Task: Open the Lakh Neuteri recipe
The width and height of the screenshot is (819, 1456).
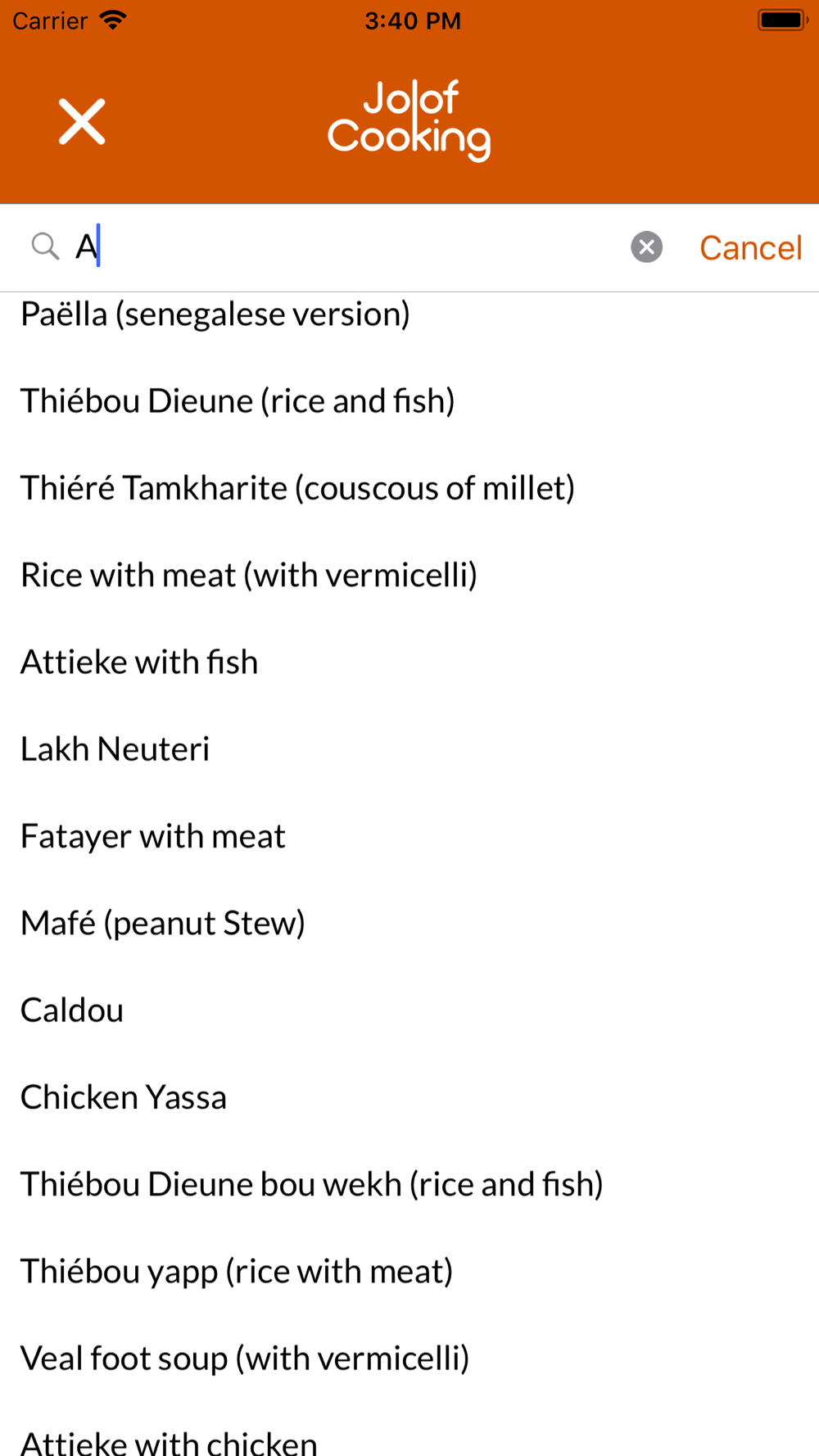Action: tap(409, 749)
